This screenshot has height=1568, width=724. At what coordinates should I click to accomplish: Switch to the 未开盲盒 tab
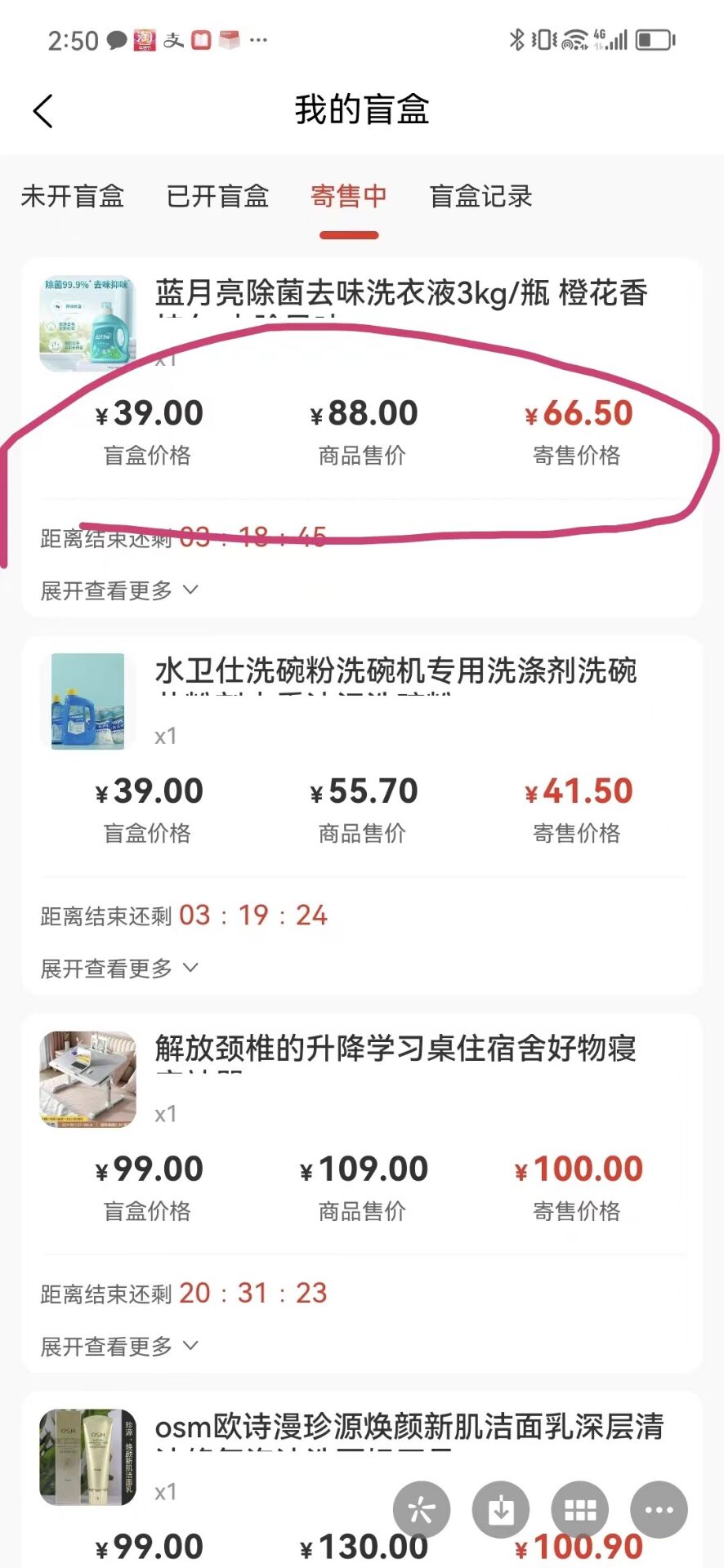(x=73, y=197)
